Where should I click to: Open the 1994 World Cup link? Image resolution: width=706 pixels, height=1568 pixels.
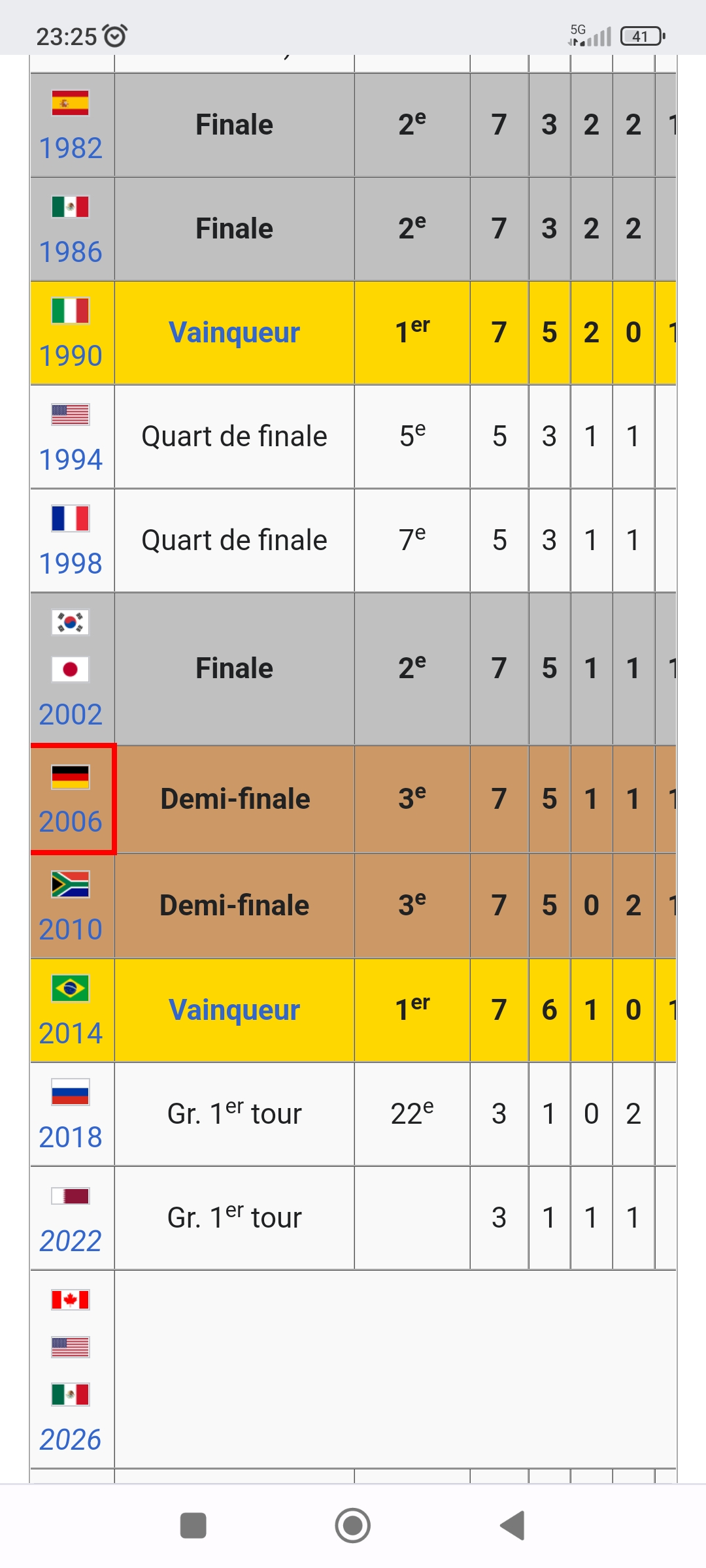tap(71, 460)
